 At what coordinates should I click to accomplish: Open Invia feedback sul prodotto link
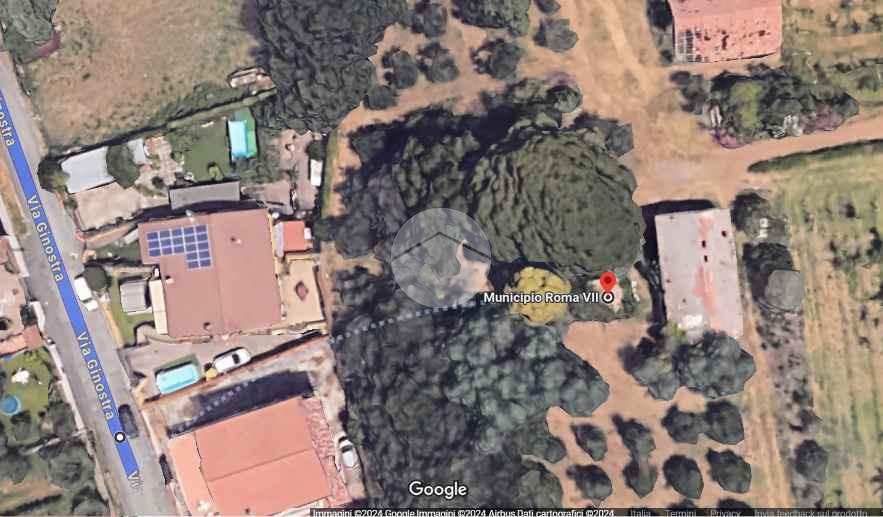[x=810, y=512]
